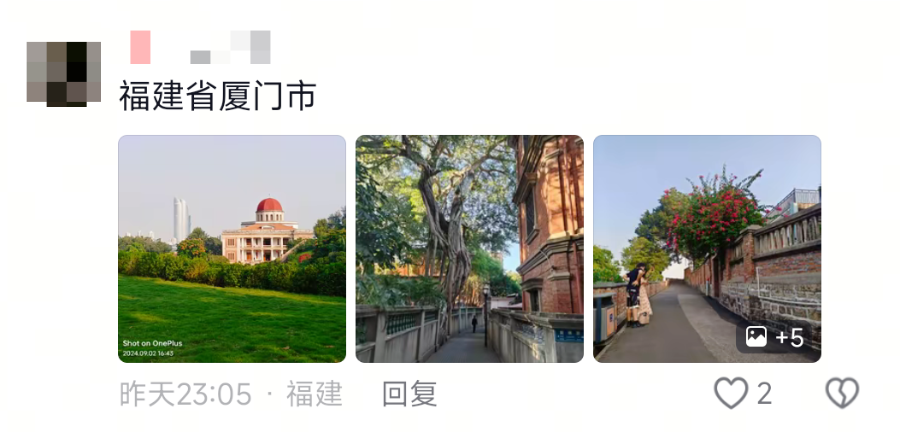Open the commenter's profile avatar
The image size is (900, 432).
(x=63, y=72)
